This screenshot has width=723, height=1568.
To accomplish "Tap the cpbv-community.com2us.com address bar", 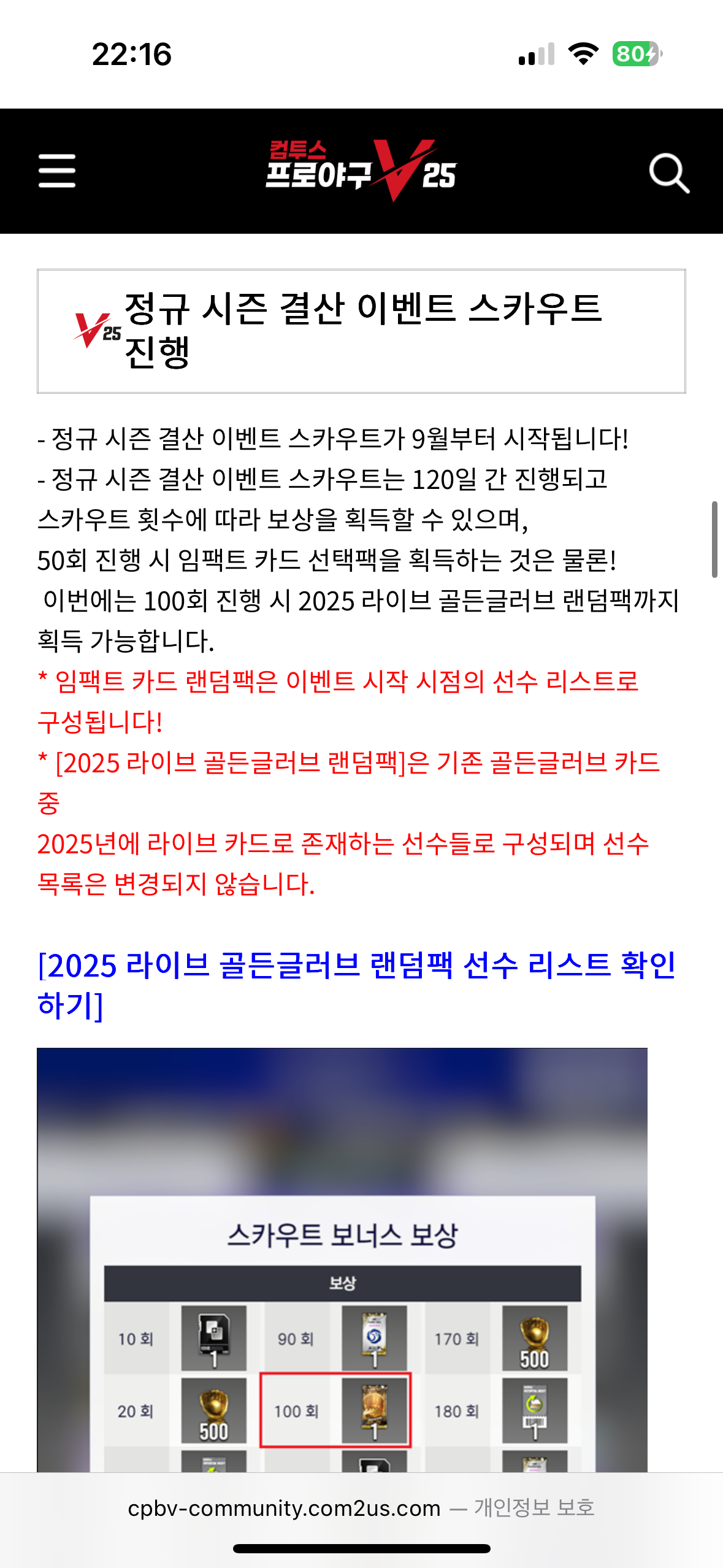I will pyautogui.click(x=284, y=1508).
